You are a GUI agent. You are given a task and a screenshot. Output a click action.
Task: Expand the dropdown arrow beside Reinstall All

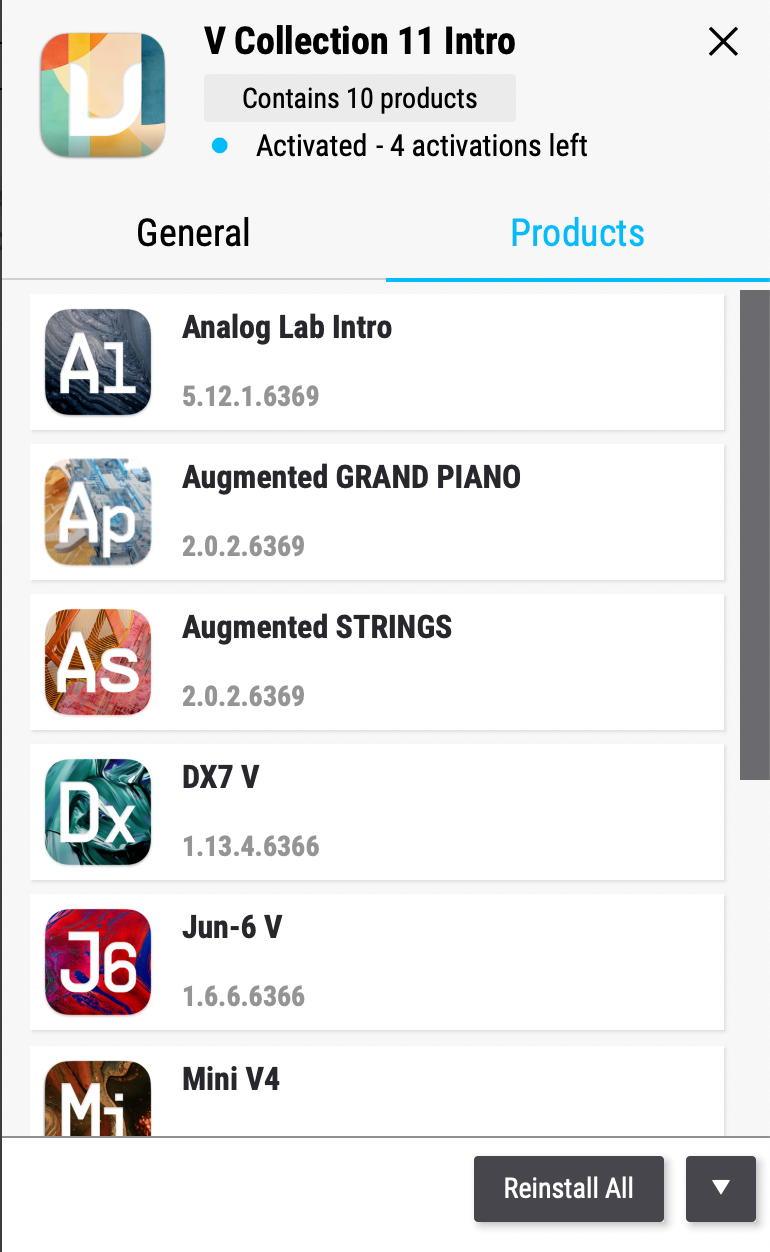coord(721,1188)
